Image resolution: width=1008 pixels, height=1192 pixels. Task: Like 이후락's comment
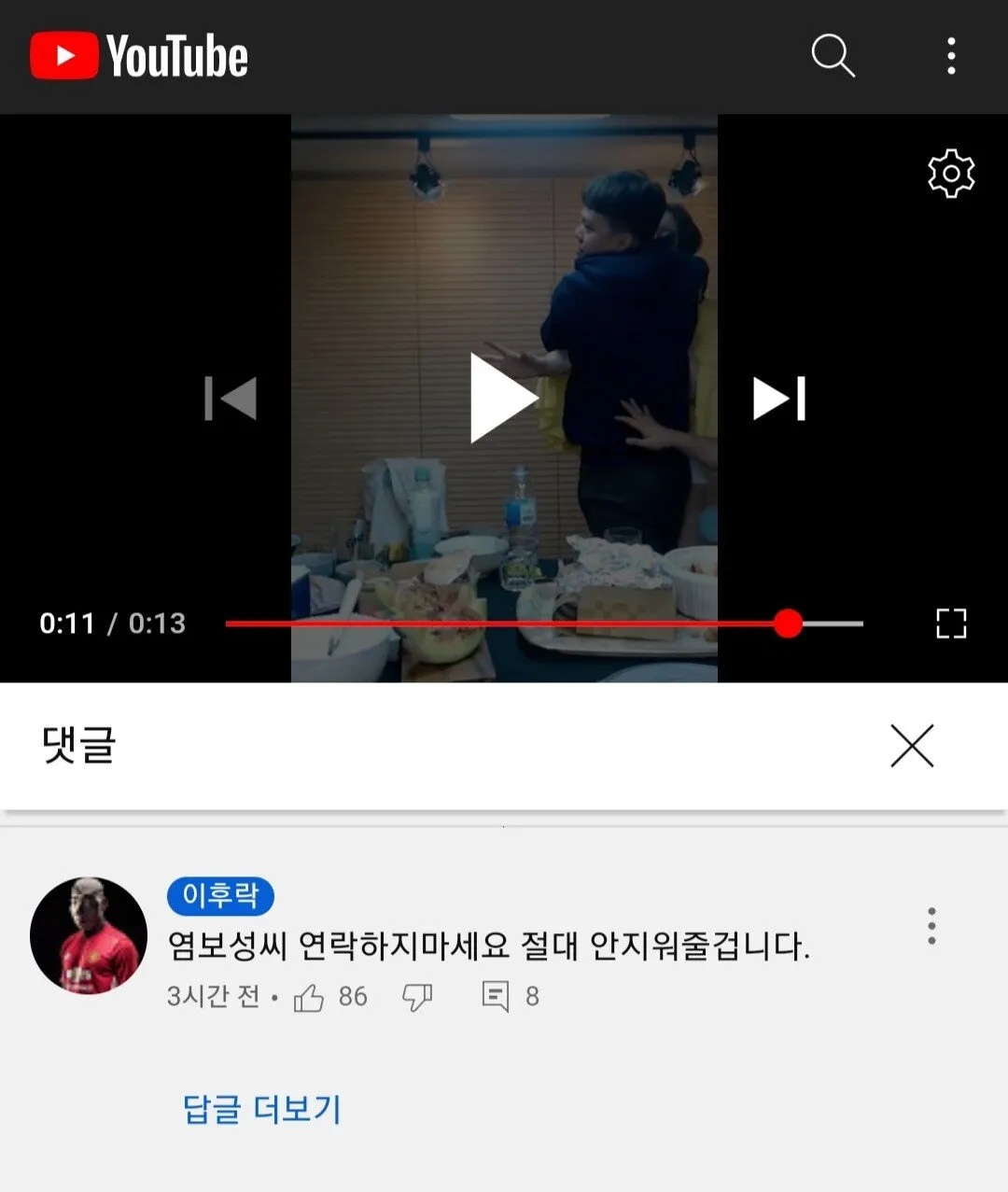[309, 998]
